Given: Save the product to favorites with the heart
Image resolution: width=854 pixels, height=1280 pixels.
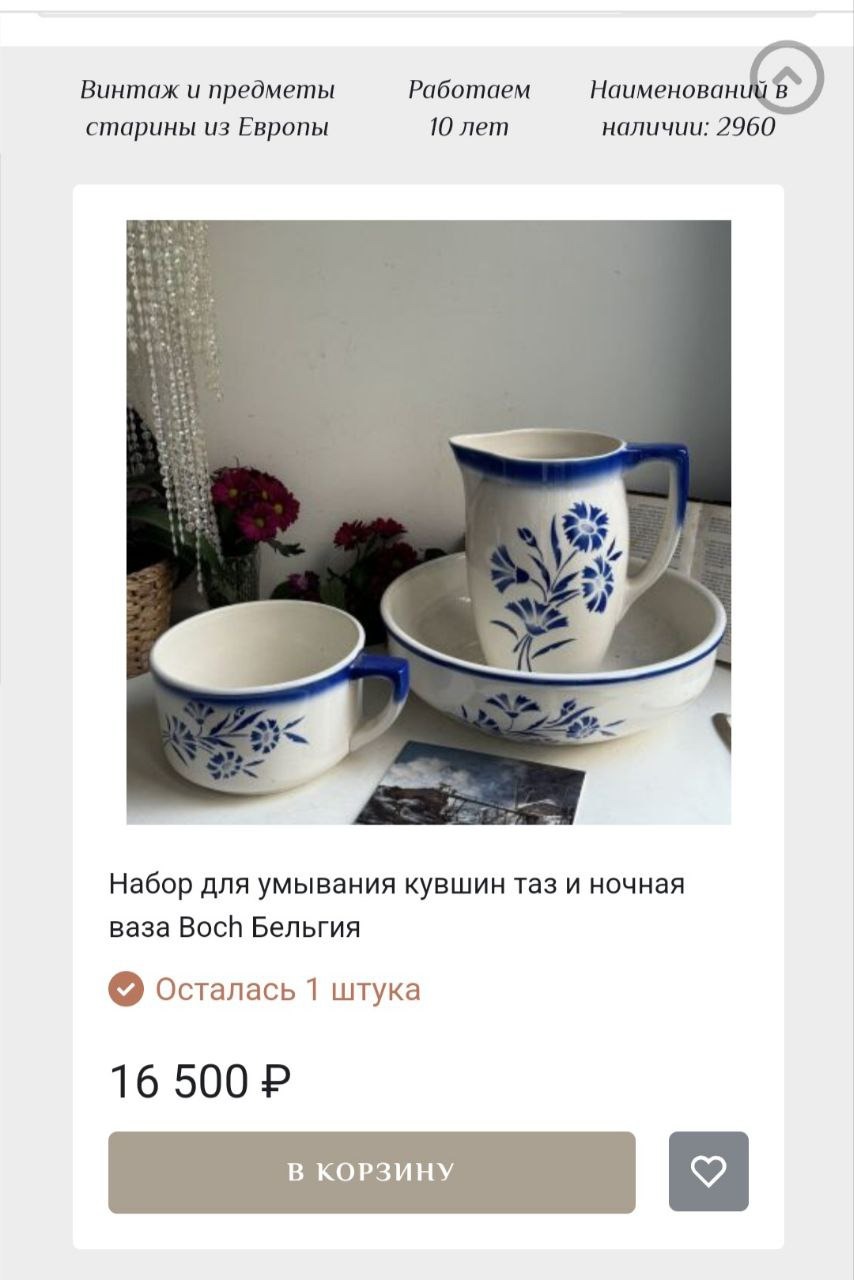Looking at the screenshot, I should [x=708, y=1172].
